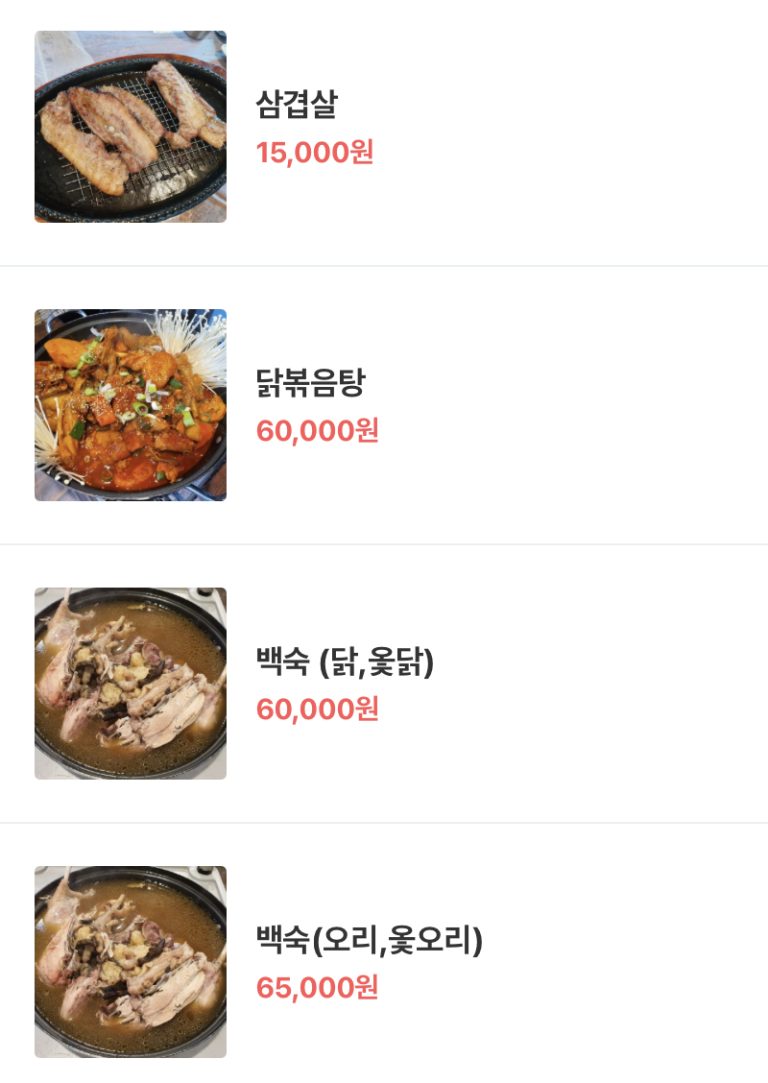Open the 백숙(오리,옻오리) menu item
This screenshot has height=1083, width=768.
coord(369,940)
